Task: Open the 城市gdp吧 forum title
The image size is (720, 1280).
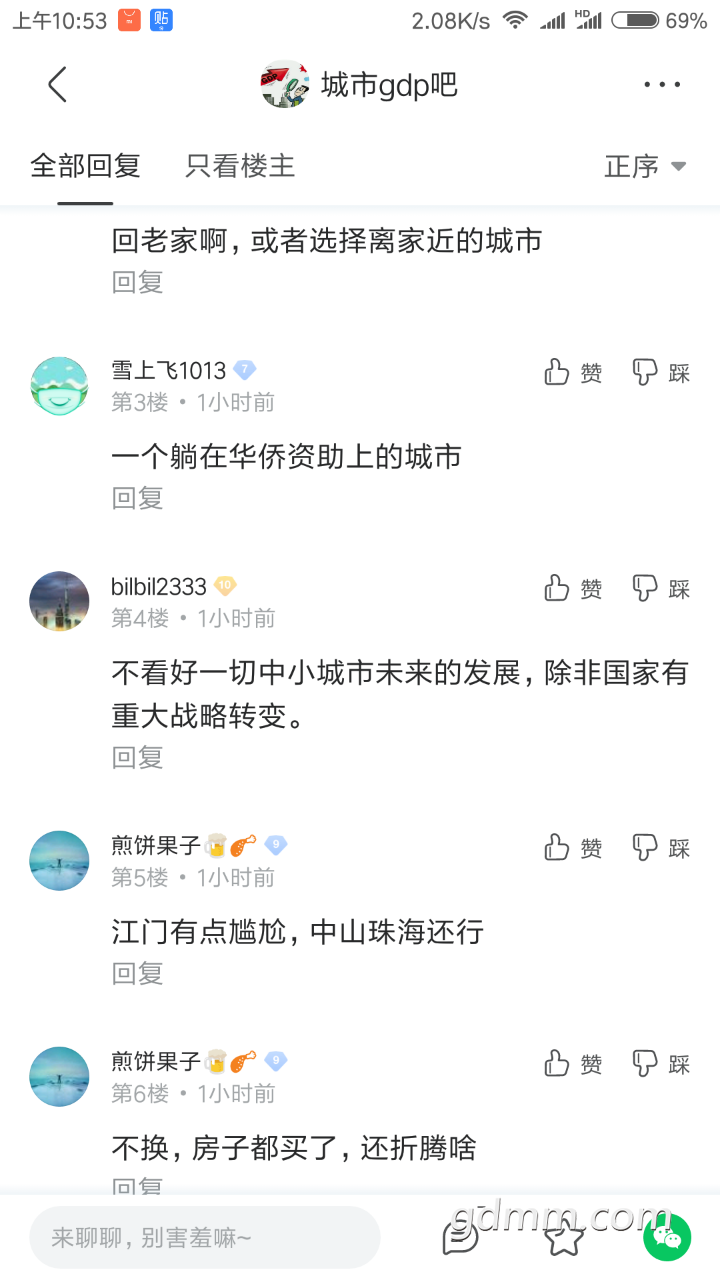Action: coord(388,85)
